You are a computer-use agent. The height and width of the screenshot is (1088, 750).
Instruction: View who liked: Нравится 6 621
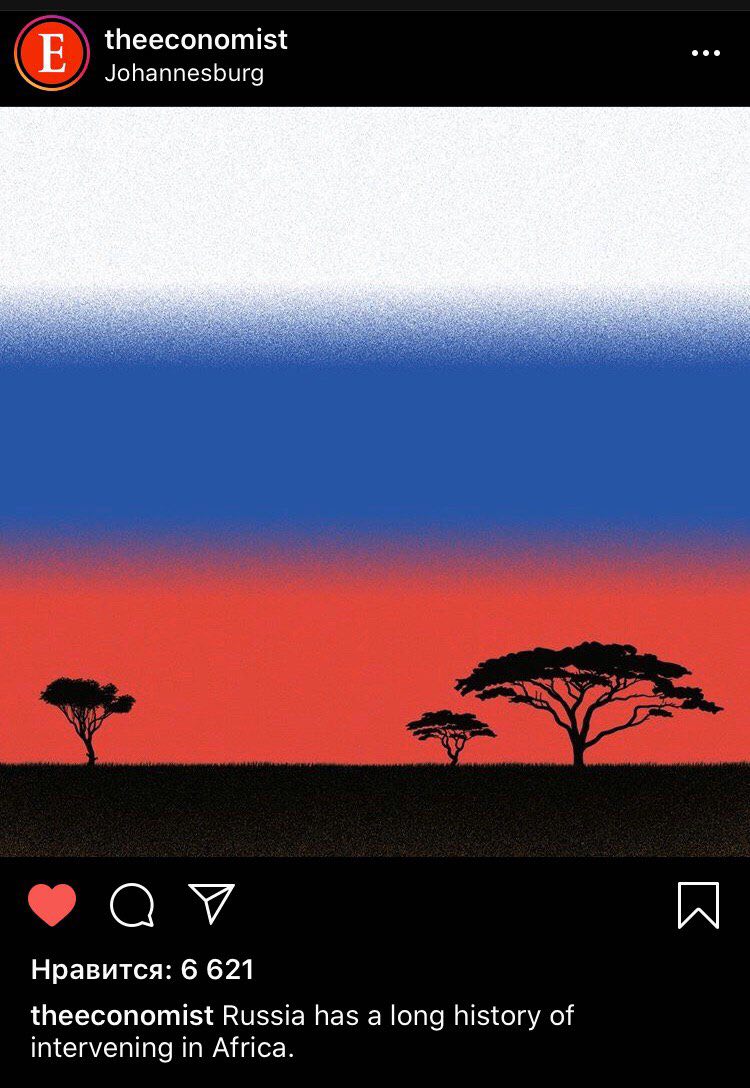pyautogui.click(x=142, y=969)
